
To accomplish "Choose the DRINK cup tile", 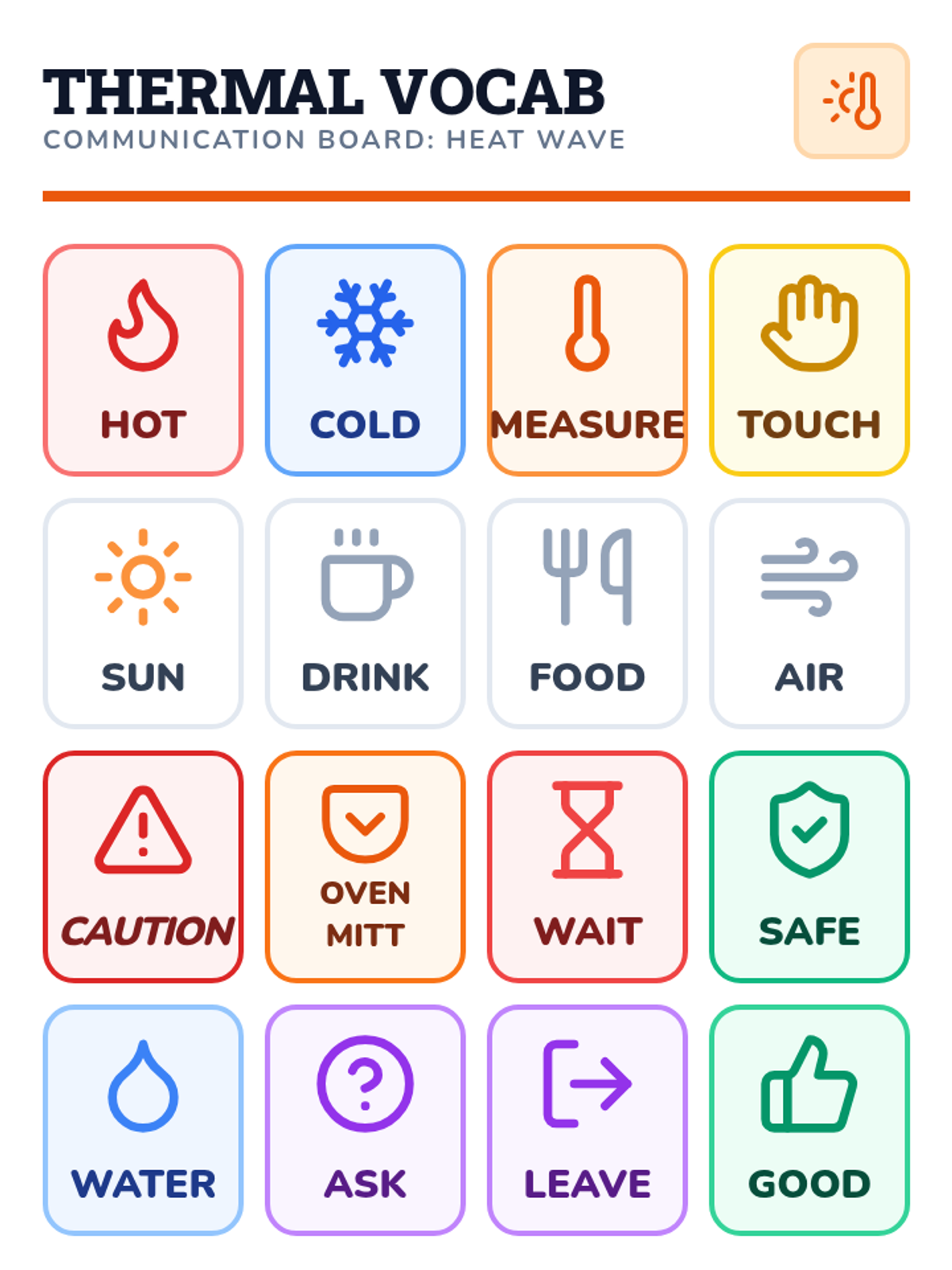I will 365,613.
